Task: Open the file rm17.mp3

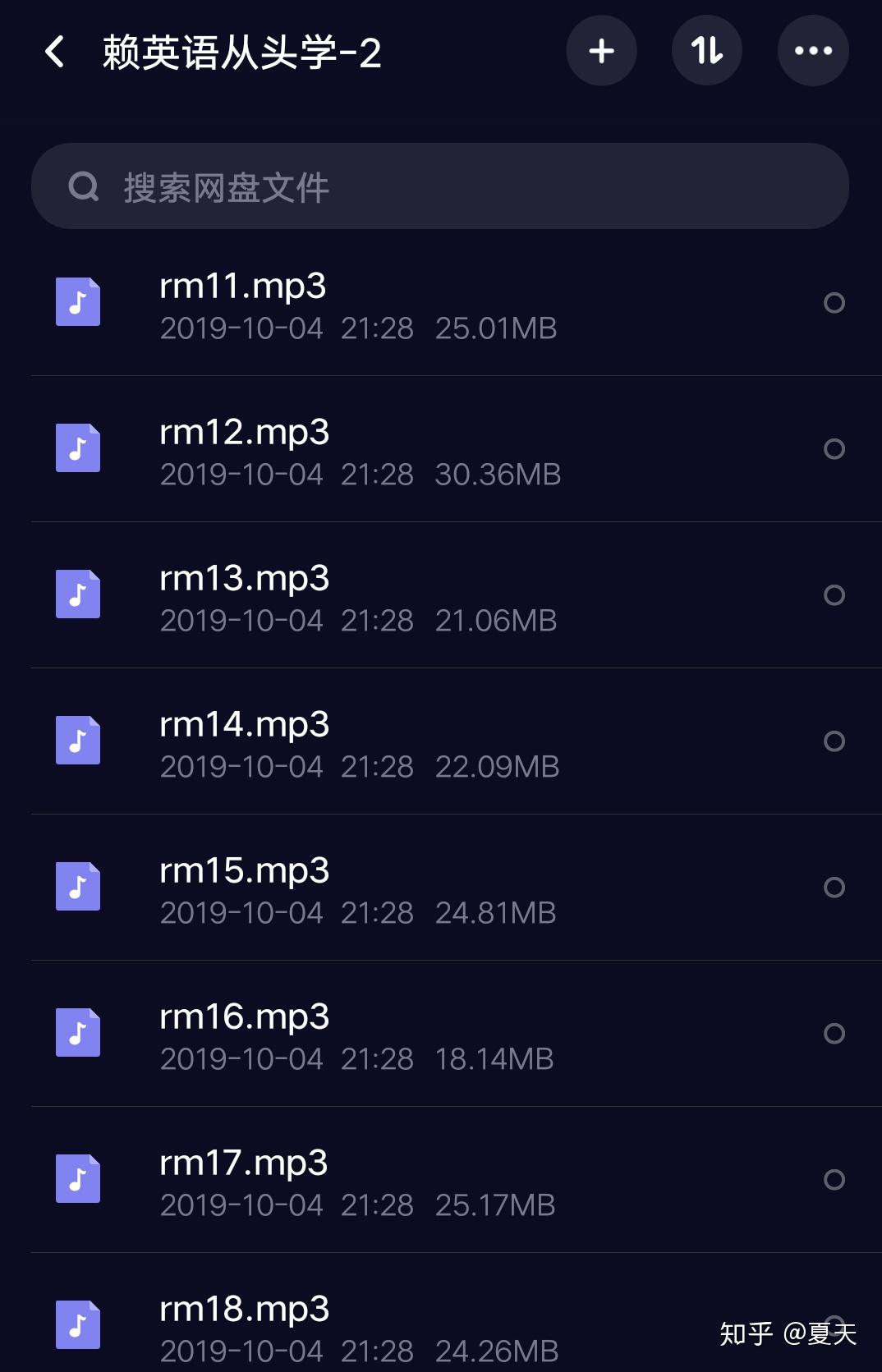Action: 244,1163
